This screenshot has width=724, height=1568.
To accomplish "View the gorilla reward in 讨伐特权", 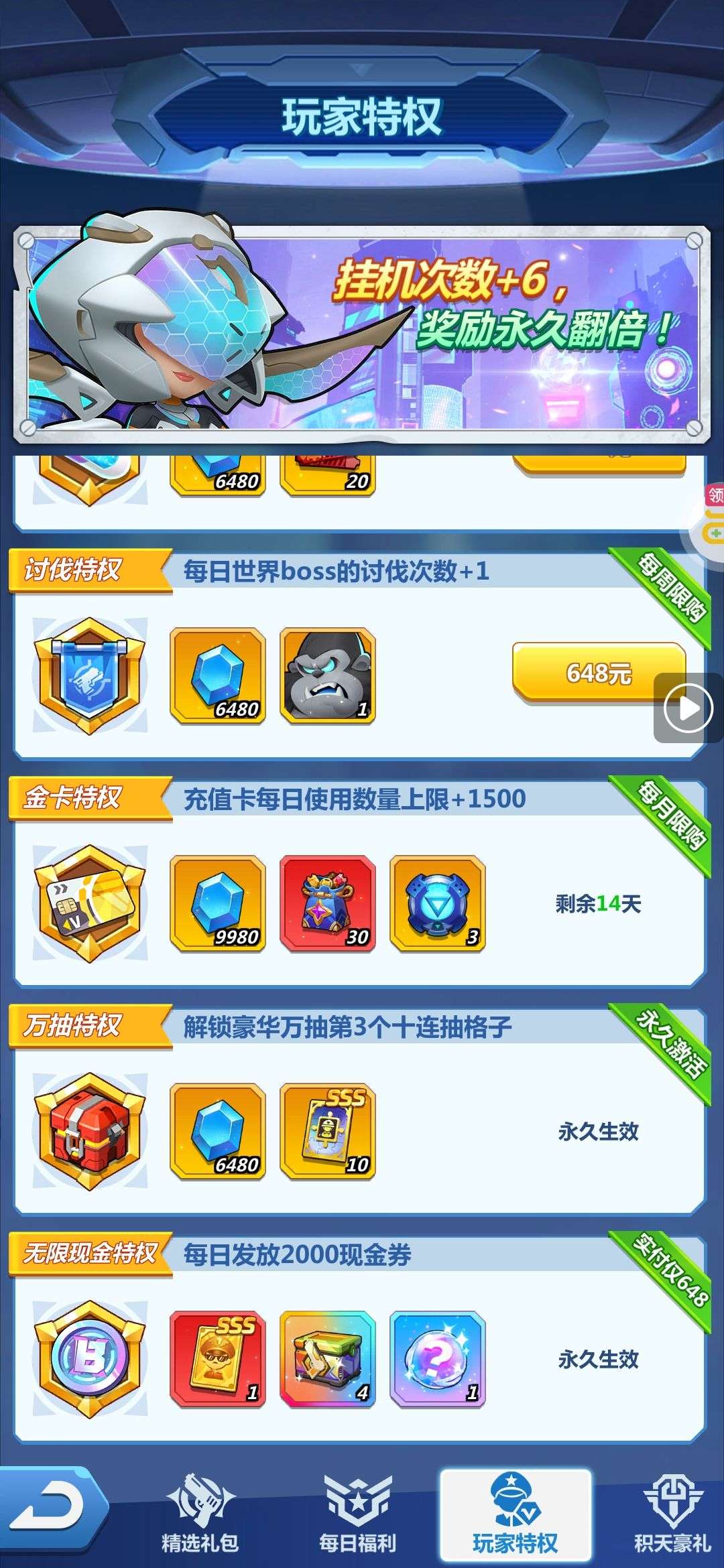I will (x=327, y=675).
